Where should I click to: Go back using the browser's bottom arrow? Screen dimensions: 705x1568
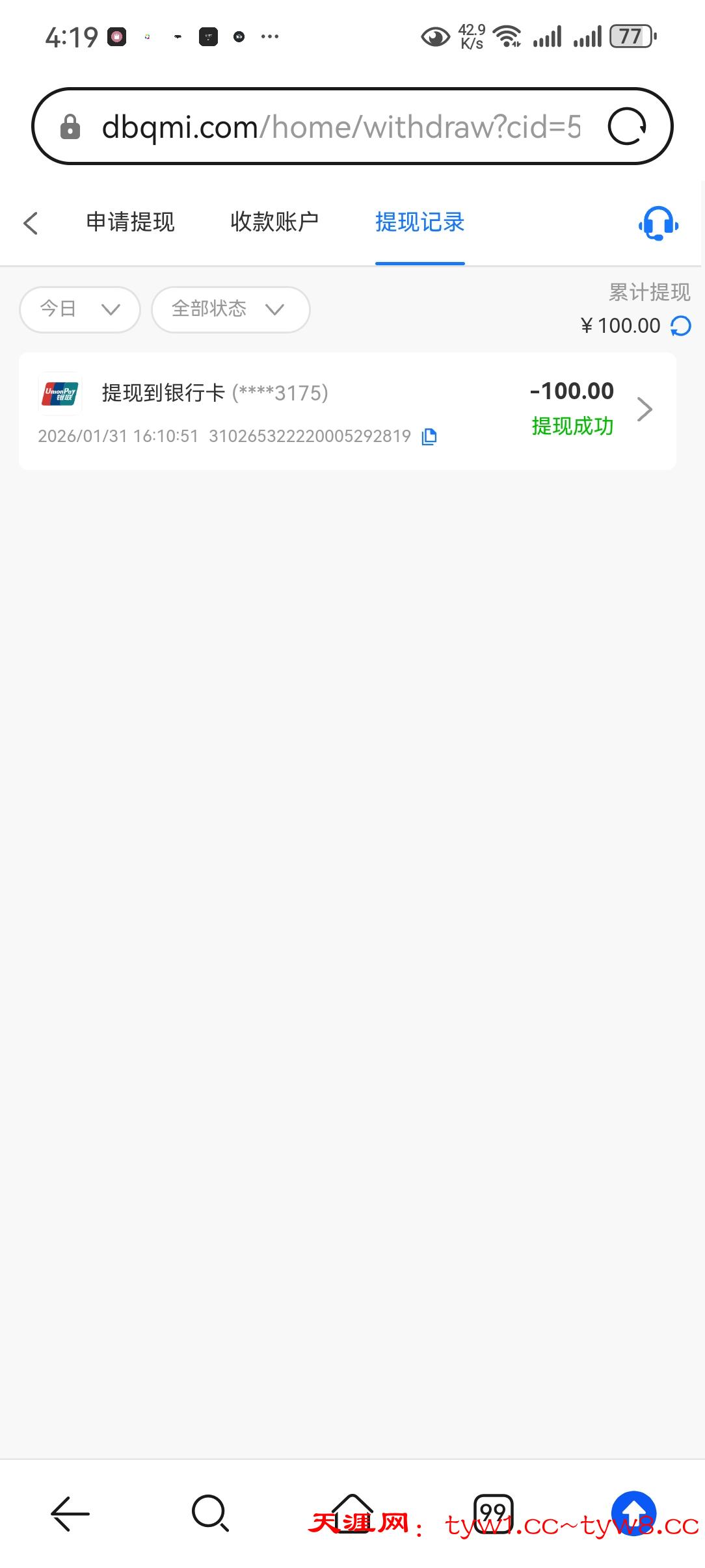tap(70, 1513)
